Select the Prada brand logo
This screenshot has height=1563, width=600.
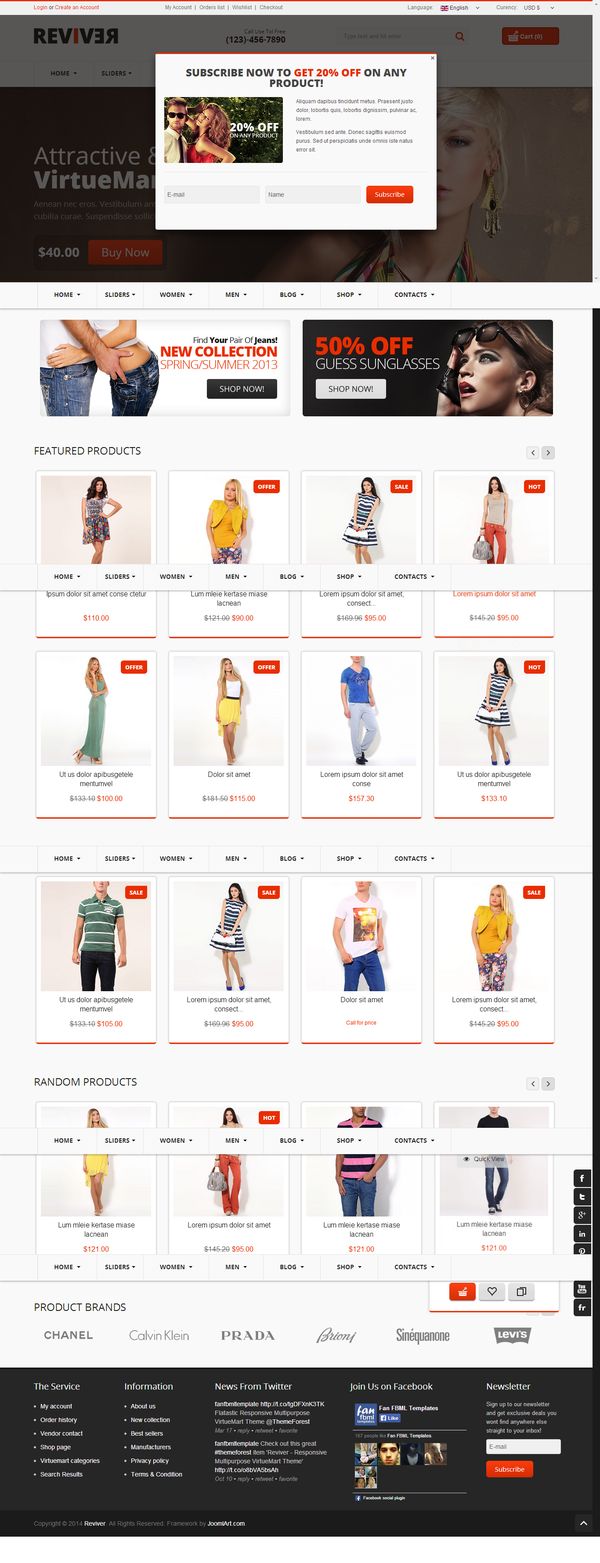coord(248,1335)
